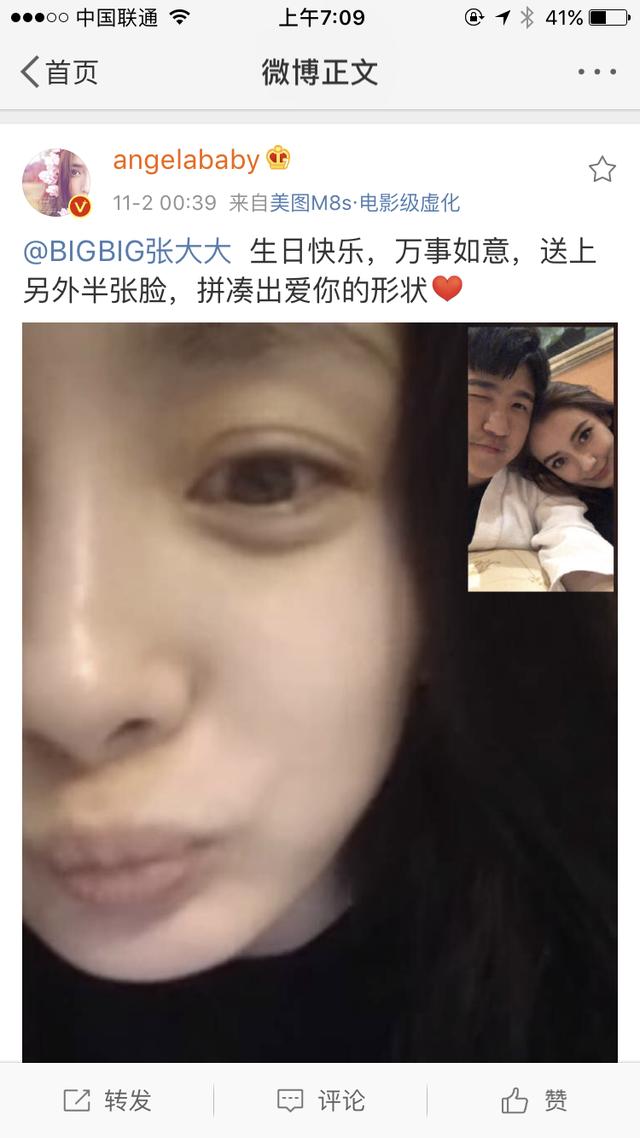Open the angelababy username link
640x1138 pixels.
tap(186, 159)
